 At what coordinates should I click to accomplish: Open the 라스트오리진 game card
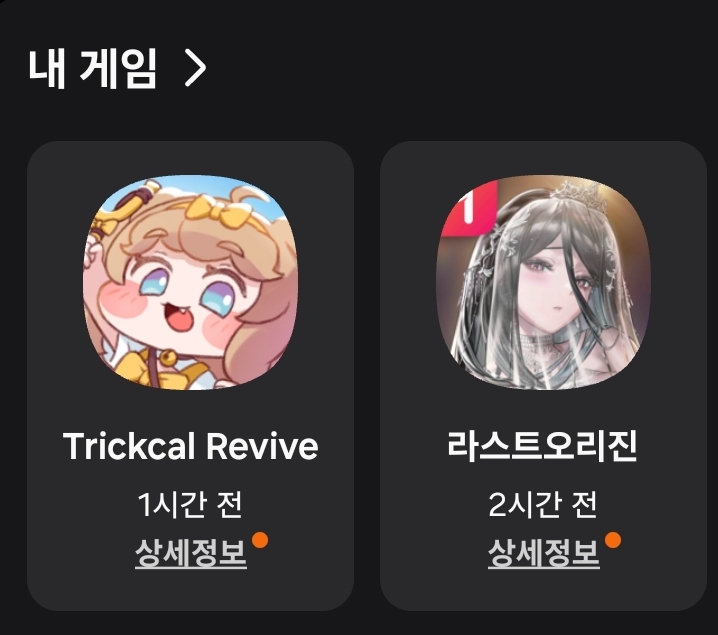[x=544, y=283]
